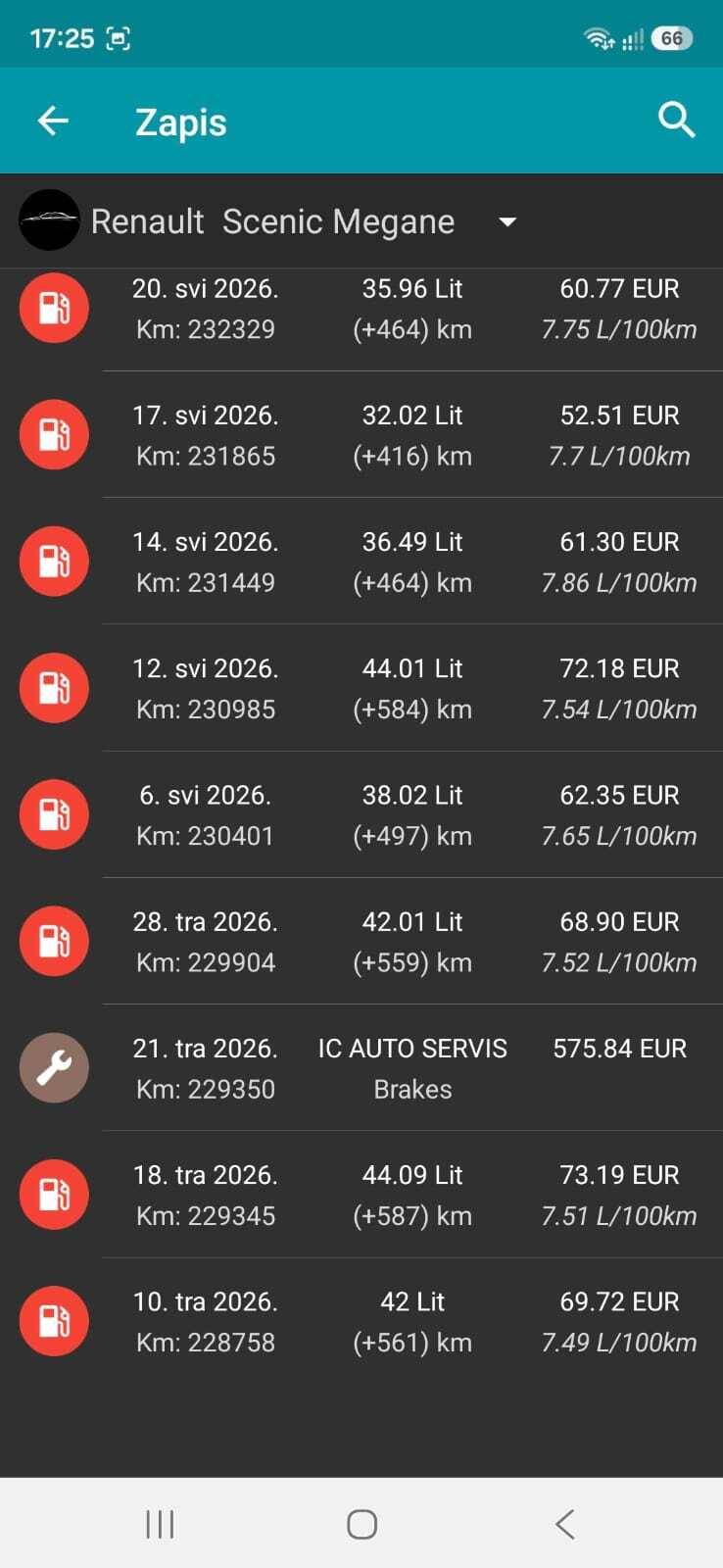Screen dimensions: 723x1568
Task: Open the IC AUTO SERVIS Brakes service record
Action: coord(361,1067)
